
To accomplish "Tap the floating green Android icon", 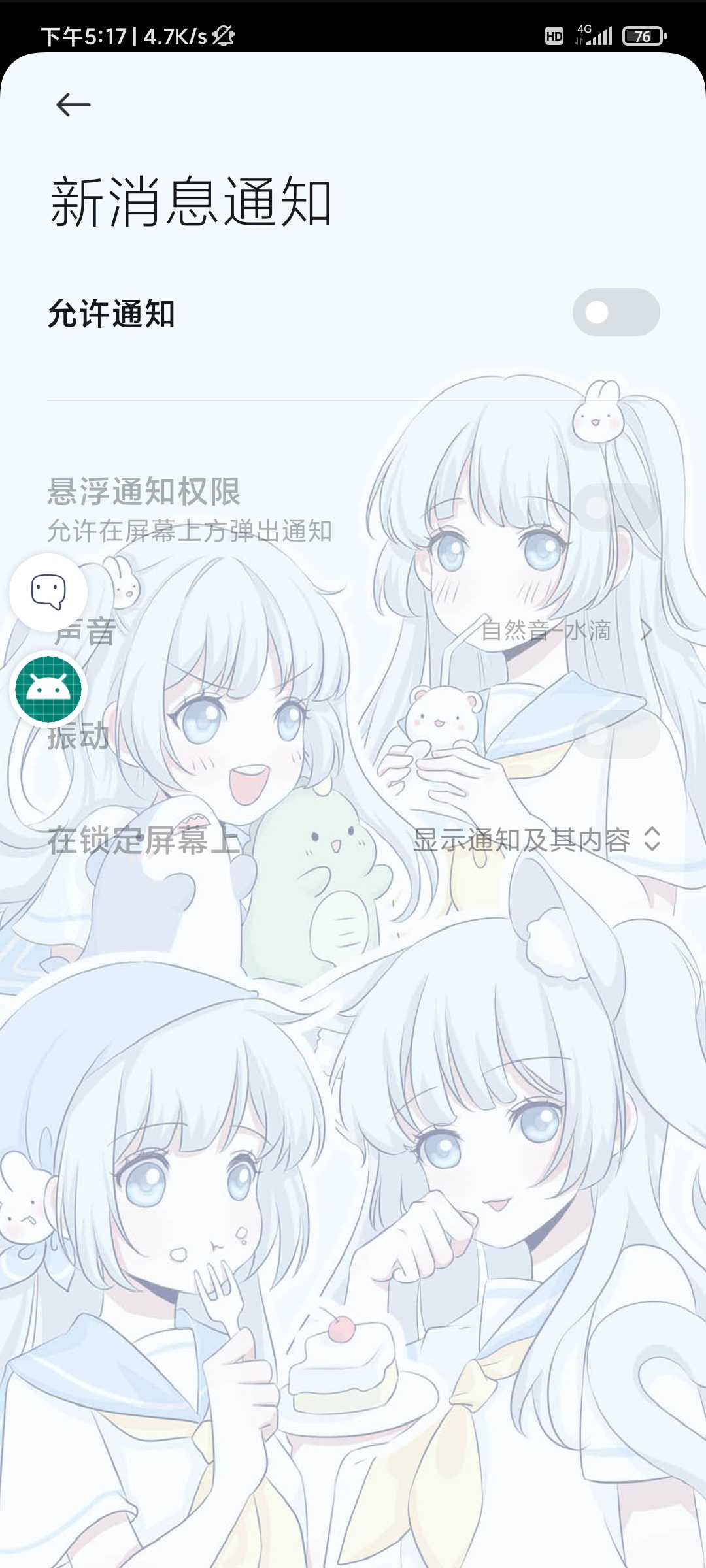I will pos(48,689).
